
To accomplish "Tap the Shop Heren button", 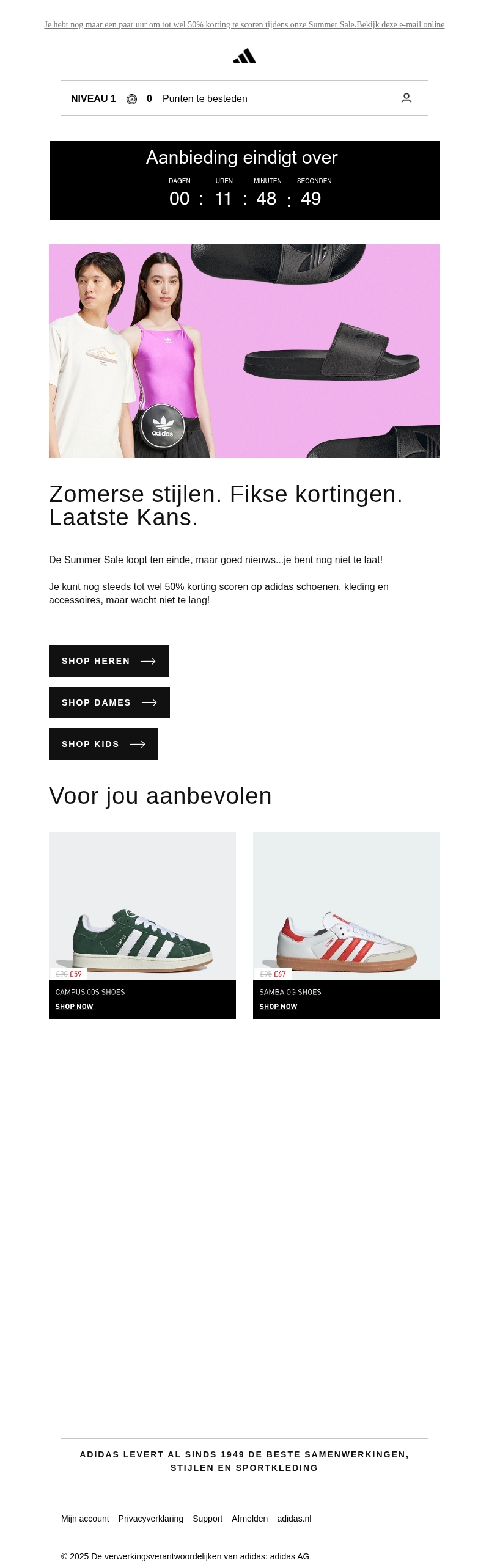I will click(x=109, y=661).
